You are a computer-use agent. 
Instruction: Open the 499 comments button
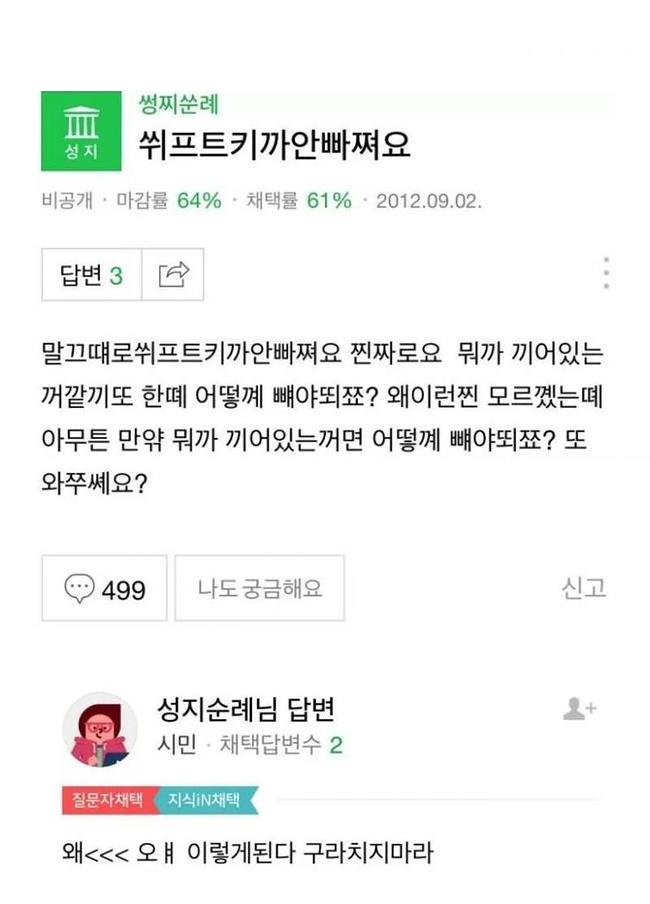pos(104,588)
